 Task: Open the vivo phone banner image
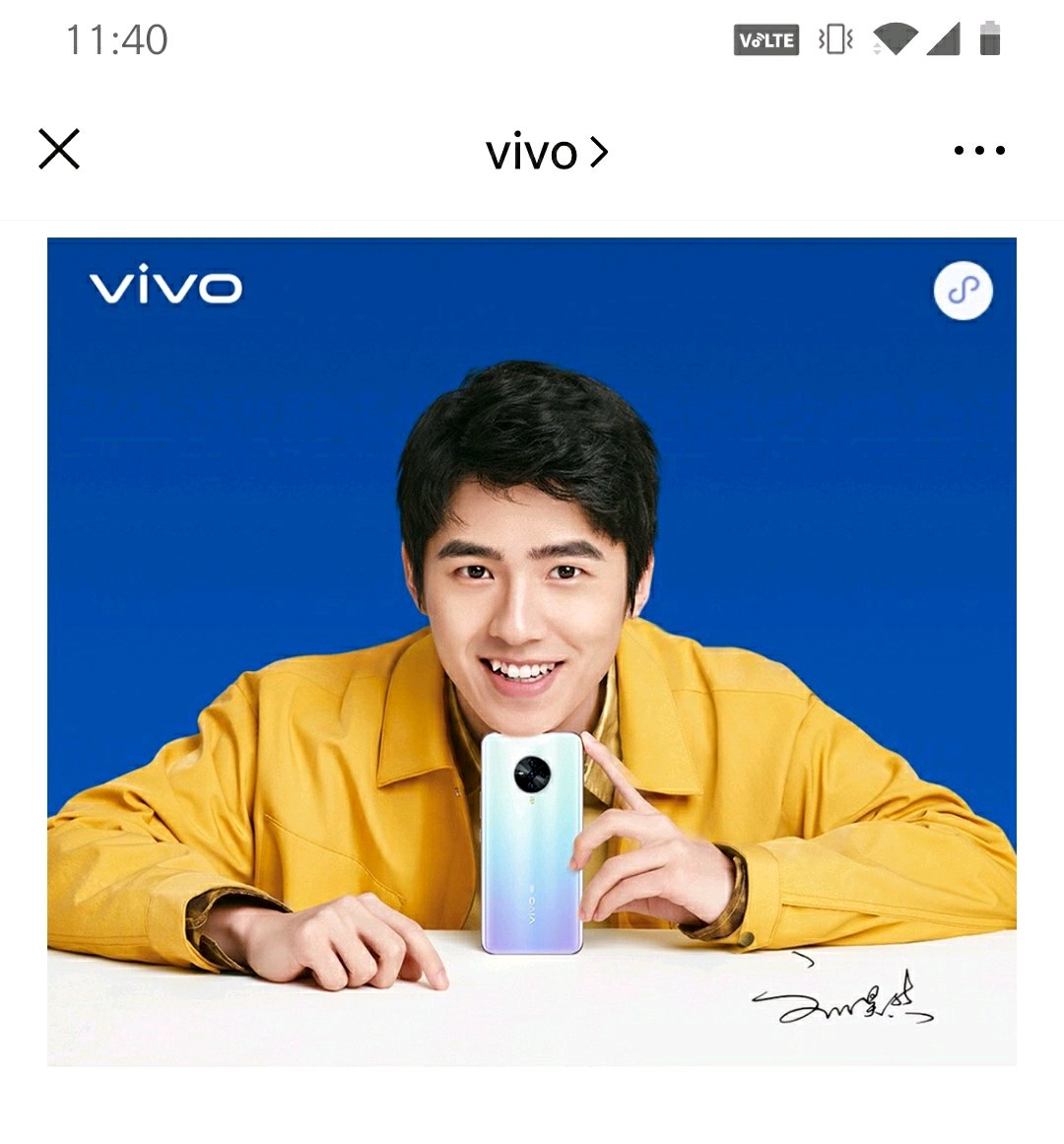(x=532, y=650)
